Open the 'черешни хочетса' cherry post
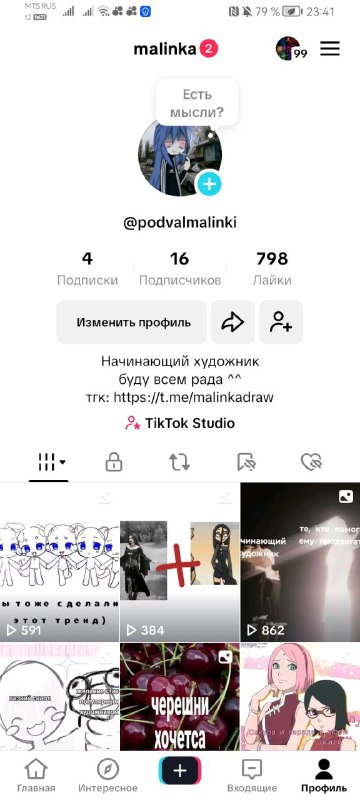Image resolution: width=360 pixels, height=800 pixels. coord(179,696)
